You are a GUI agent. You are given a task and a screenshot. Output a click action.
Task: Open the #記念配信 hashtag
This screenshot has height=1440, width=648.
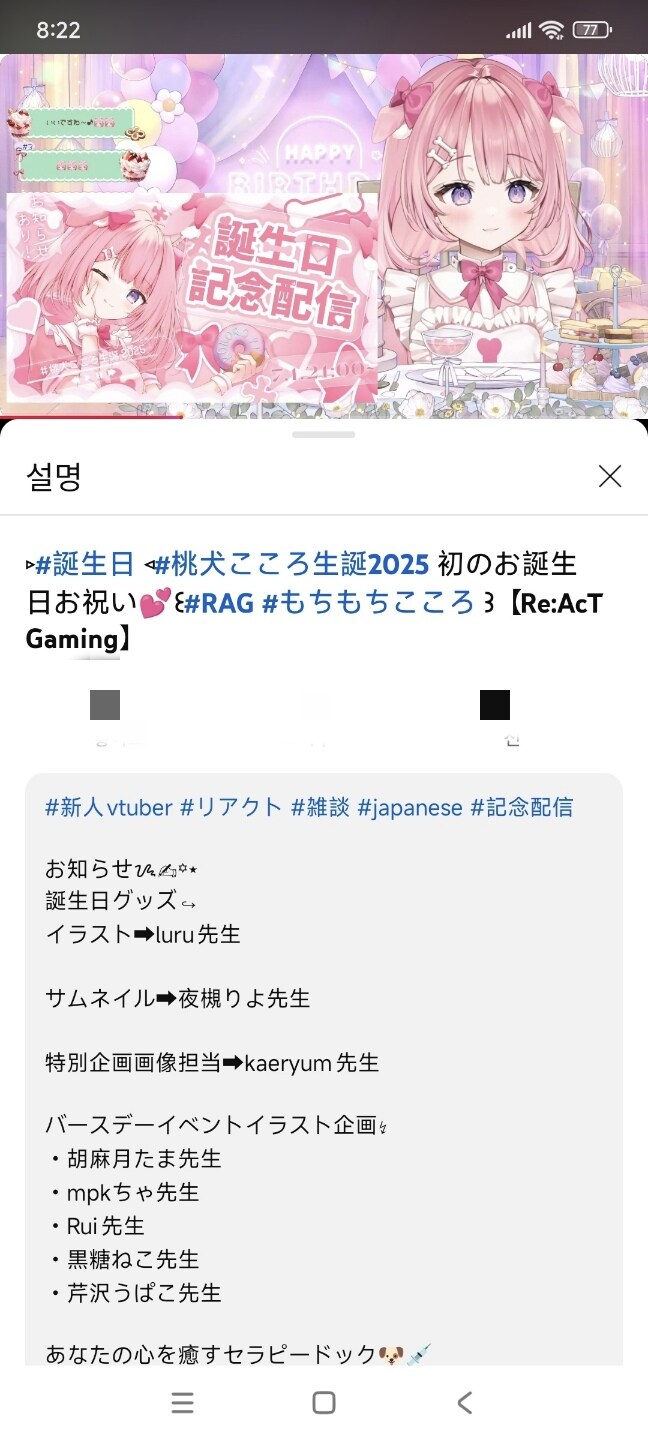[x=521, y=808]
